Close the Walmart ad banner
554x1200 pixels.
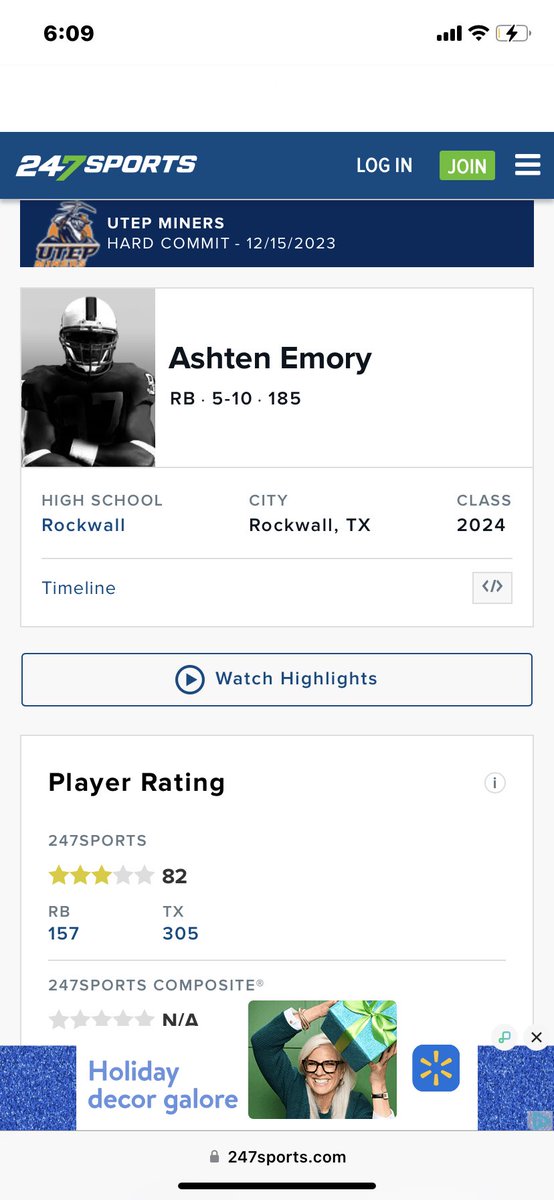[537, 1038]
